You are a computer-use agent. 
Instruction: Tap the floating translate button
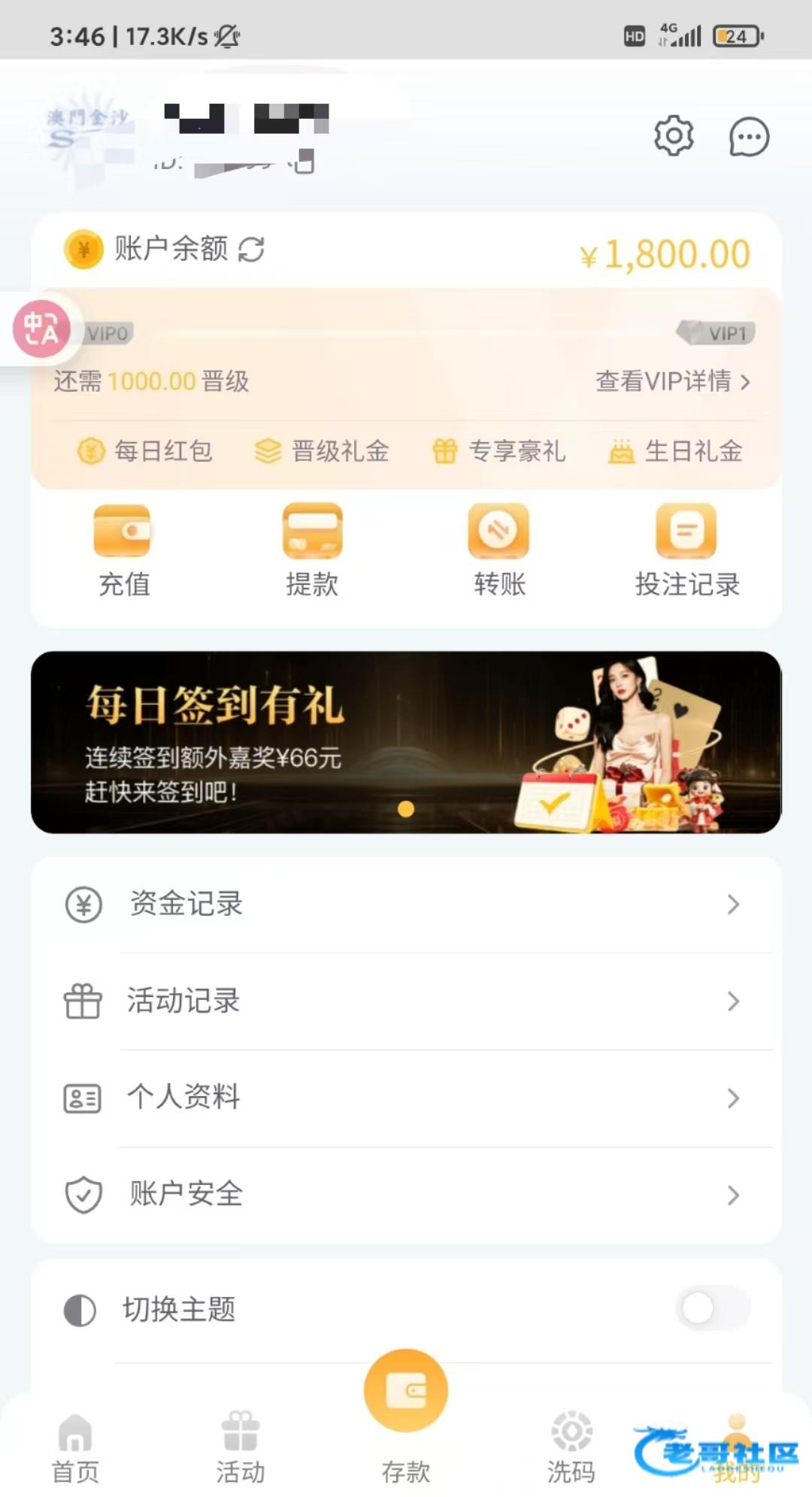click(41, 329)
